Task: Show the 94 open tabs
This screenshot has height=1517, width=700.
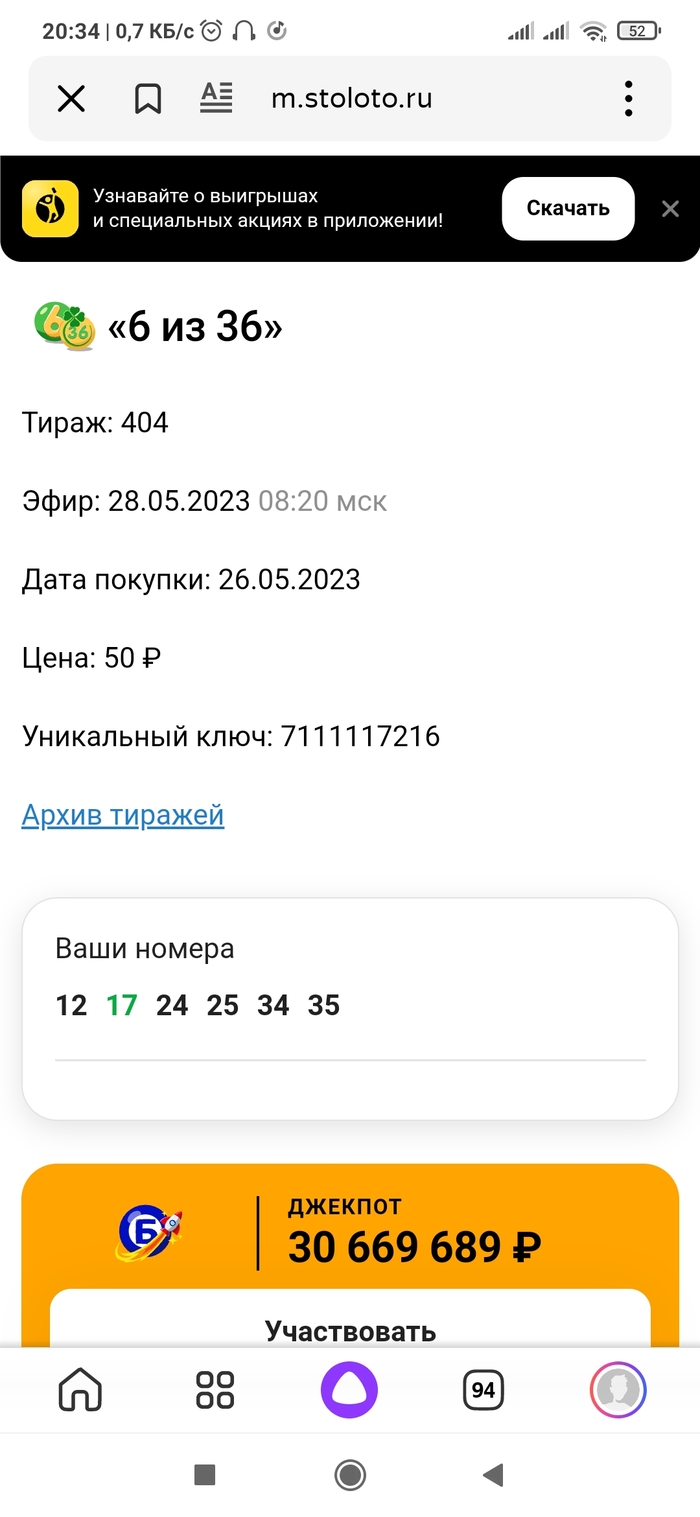Action: pos(484,1390)
